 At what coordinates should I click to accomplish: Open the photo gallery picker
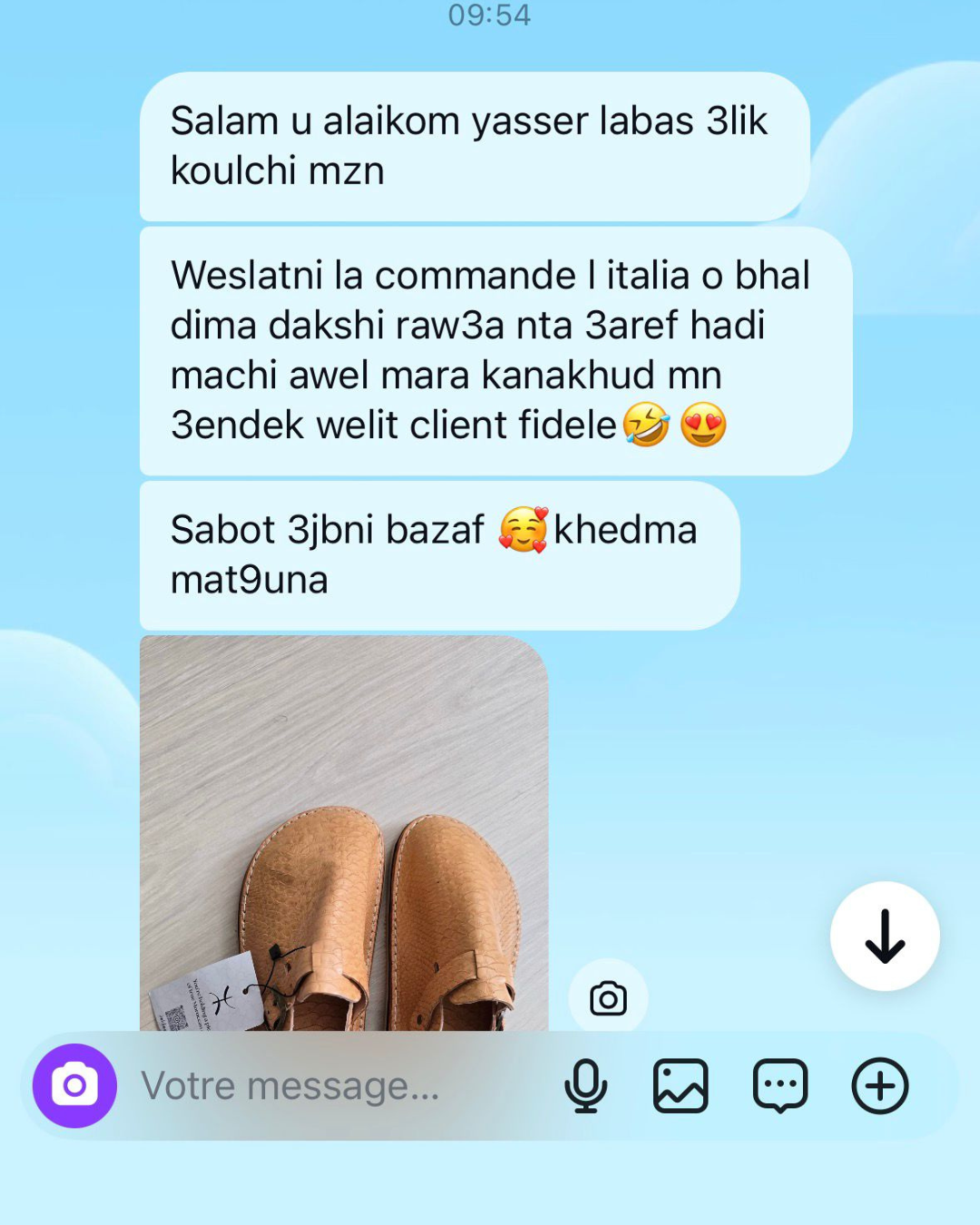[x=681, y=1085]
